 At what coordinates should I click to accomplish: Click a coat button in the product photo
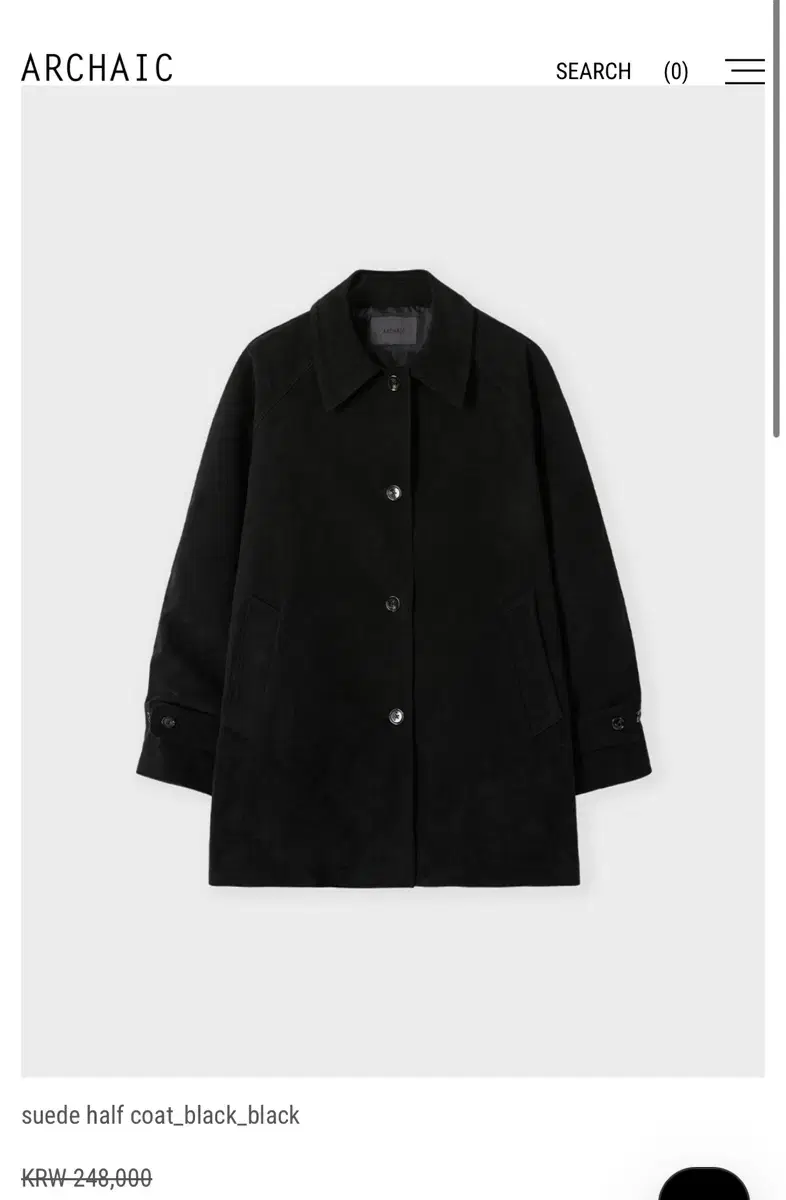pyautogui.click(x=393, y=490)
